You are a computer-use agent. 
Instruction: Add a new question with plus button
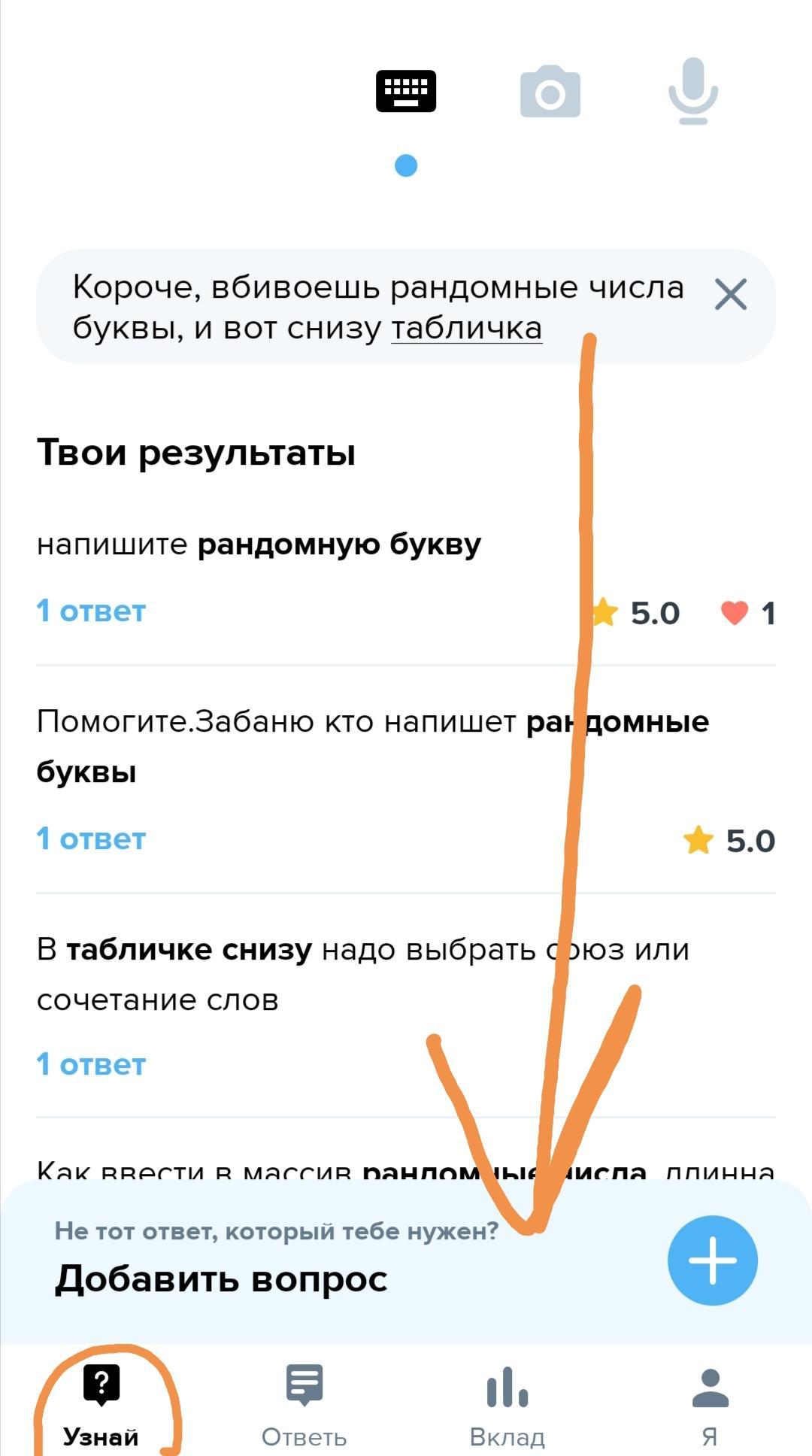coord(712,1260)
